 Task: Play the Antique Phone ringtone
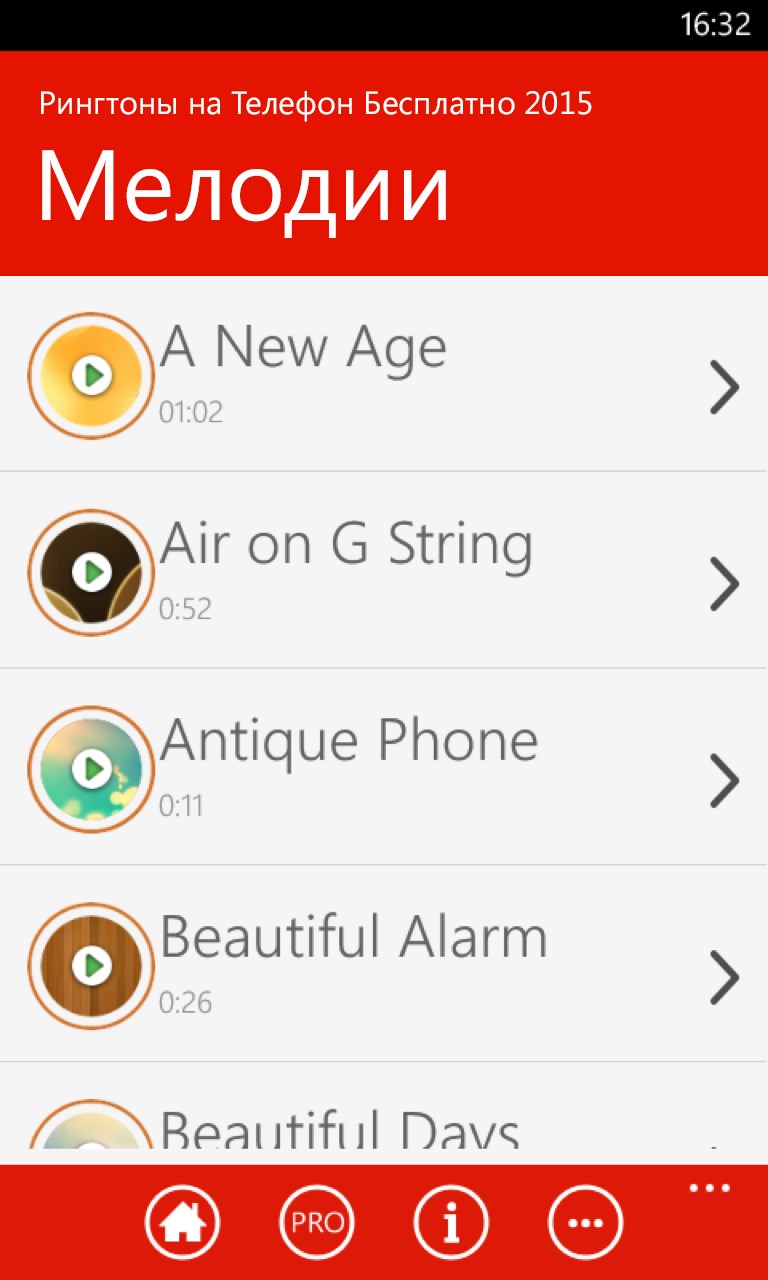point(92,769)
